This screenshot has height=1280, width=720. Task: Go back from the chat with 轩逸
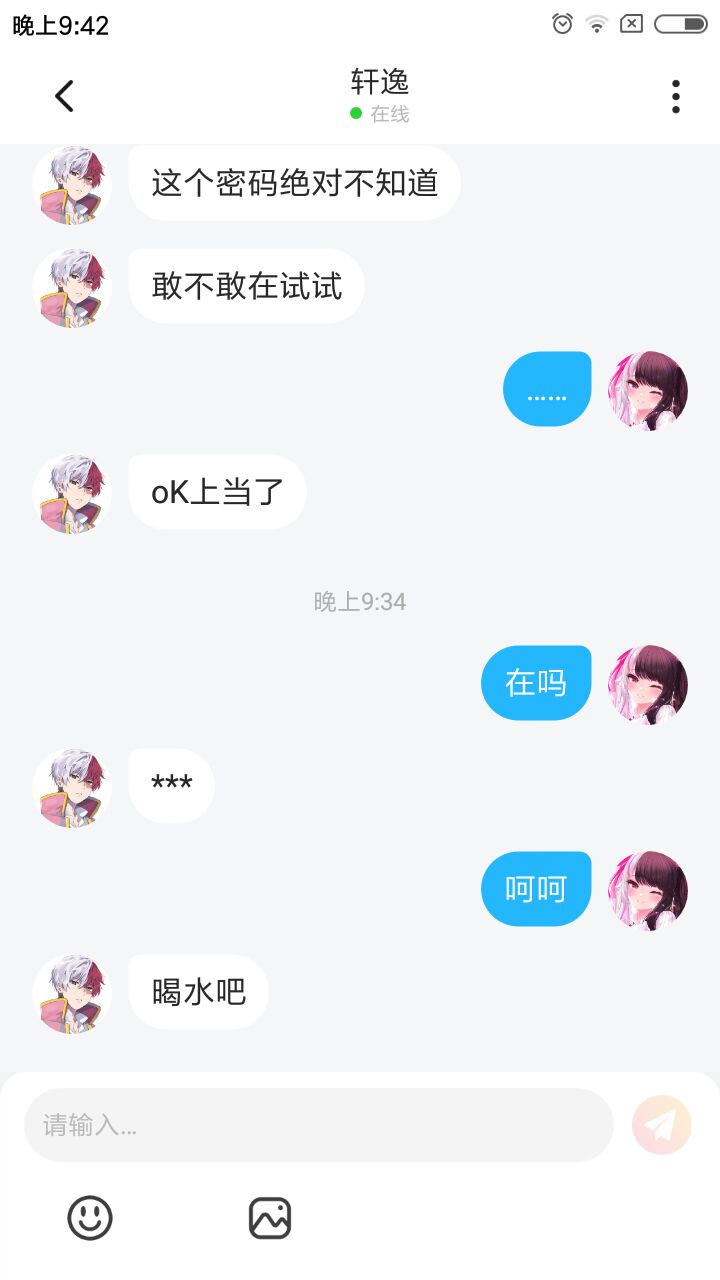click(64, 97)
